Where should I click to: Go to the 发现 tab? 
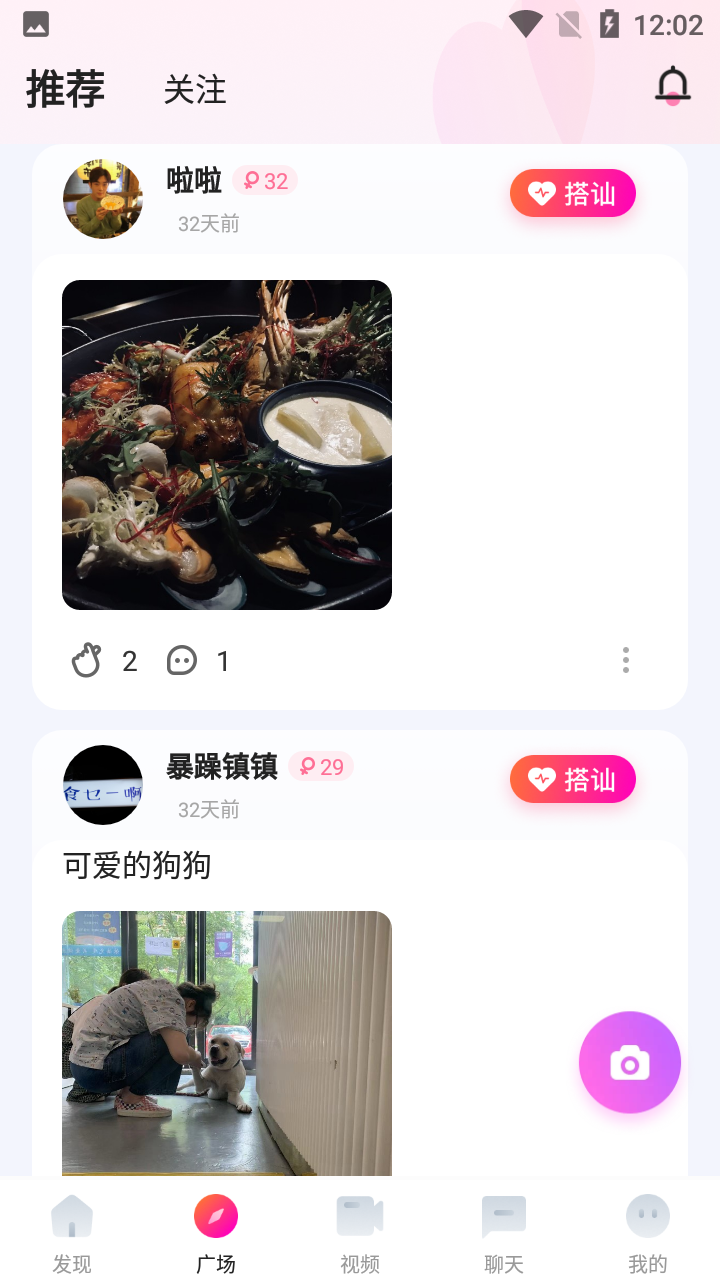pos(72,1234)
